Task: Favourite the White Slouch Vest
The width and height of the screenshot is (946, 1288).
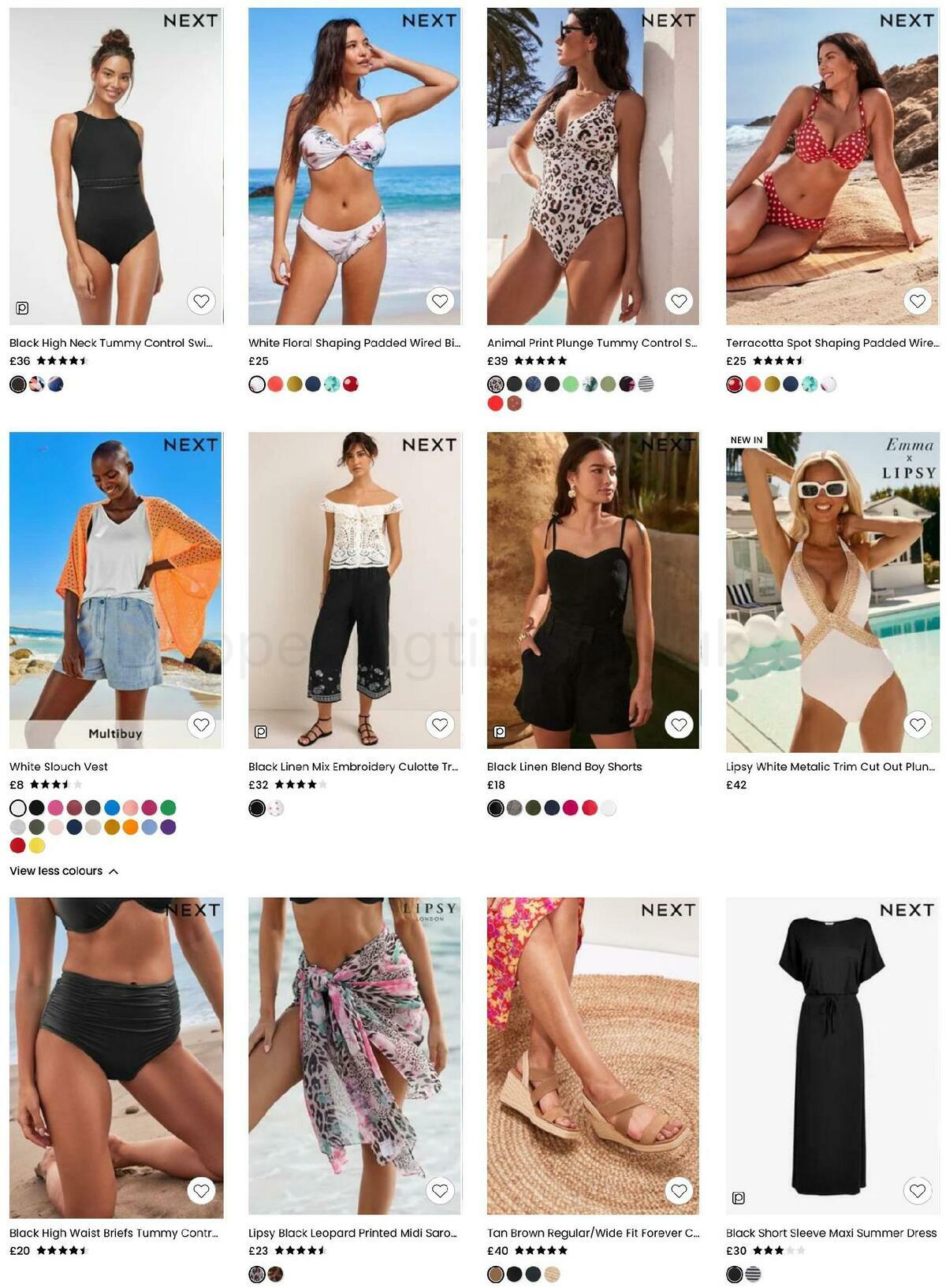Action: pos(201,723)
